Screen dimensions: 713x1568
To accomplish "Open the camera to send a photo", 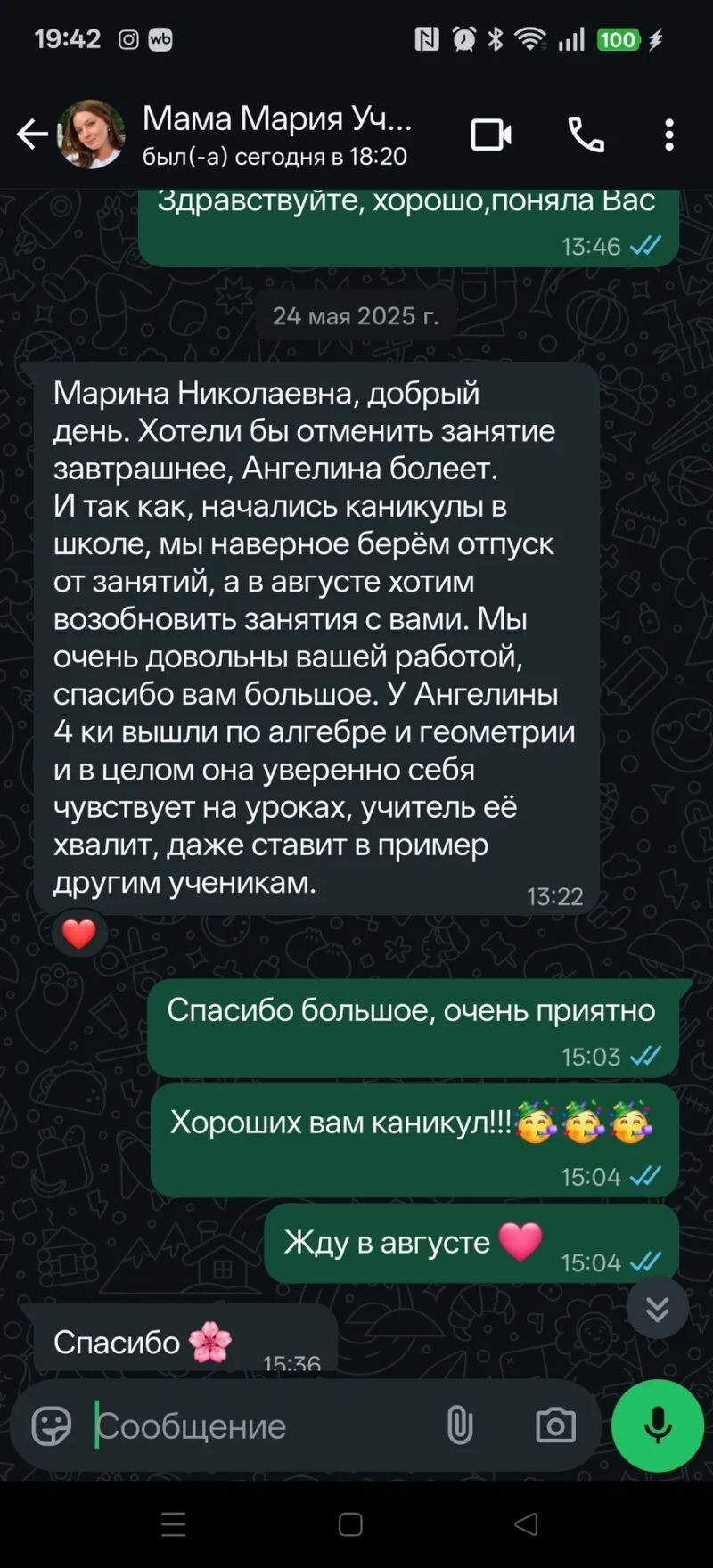I will pyautogui.click(x=555, y=1425).
